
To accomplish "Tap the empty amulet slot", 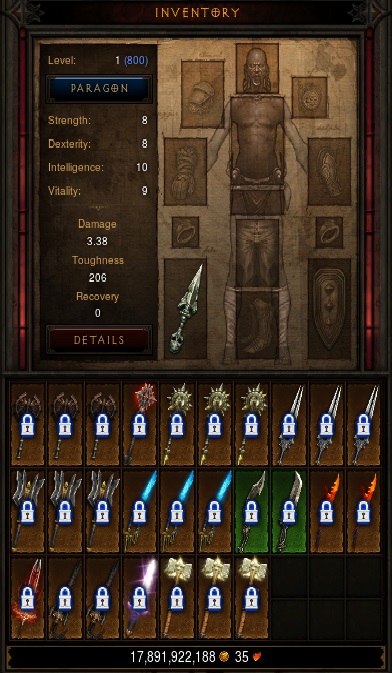I will (310, 97).
